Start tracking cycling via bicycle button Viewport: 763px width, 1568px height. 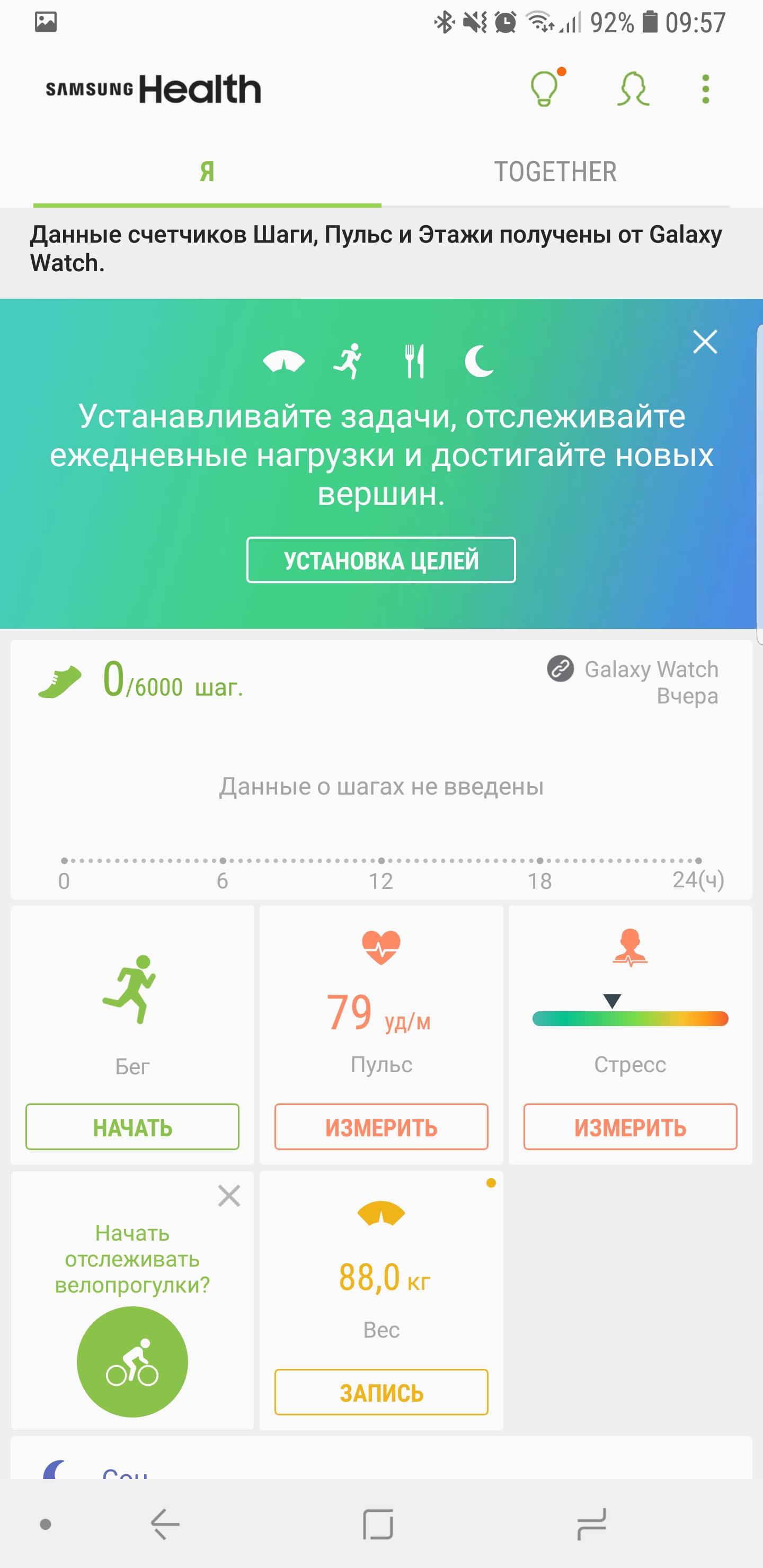pos(132,1361)
